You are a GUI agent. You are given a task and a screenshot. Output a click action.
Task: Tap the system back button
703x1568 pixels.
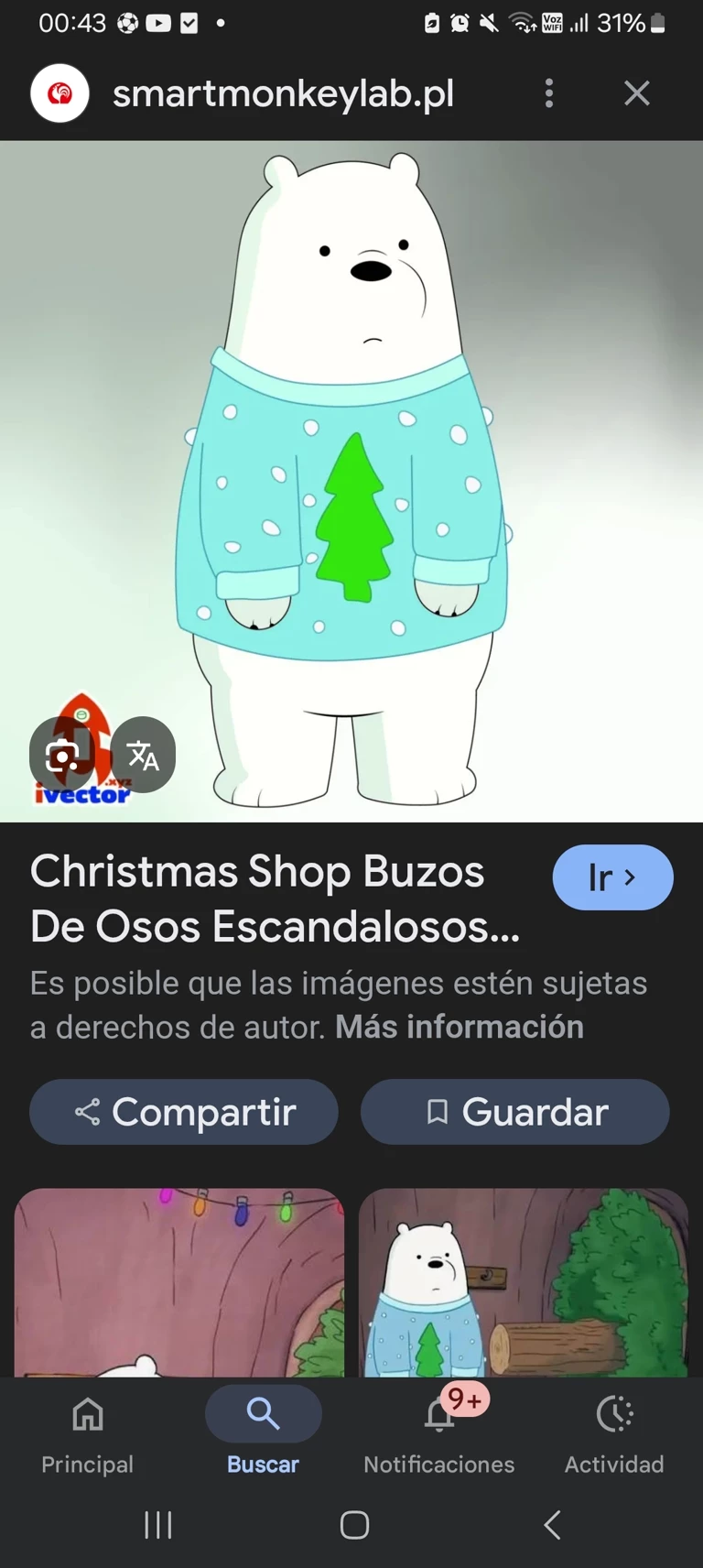pos(552,1525)
